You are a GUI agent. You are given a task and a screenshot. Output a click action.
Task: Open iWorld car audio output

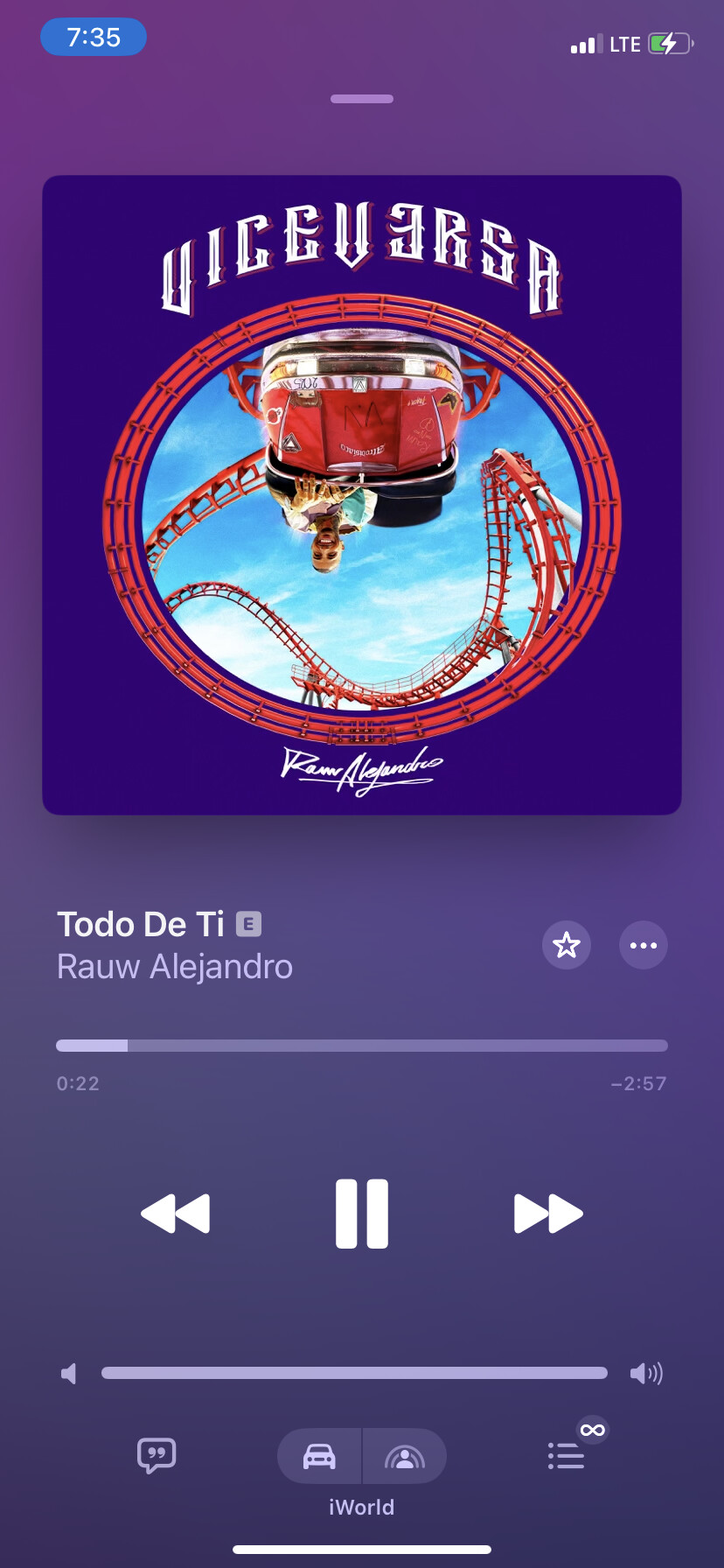(x=319, y=1456)
